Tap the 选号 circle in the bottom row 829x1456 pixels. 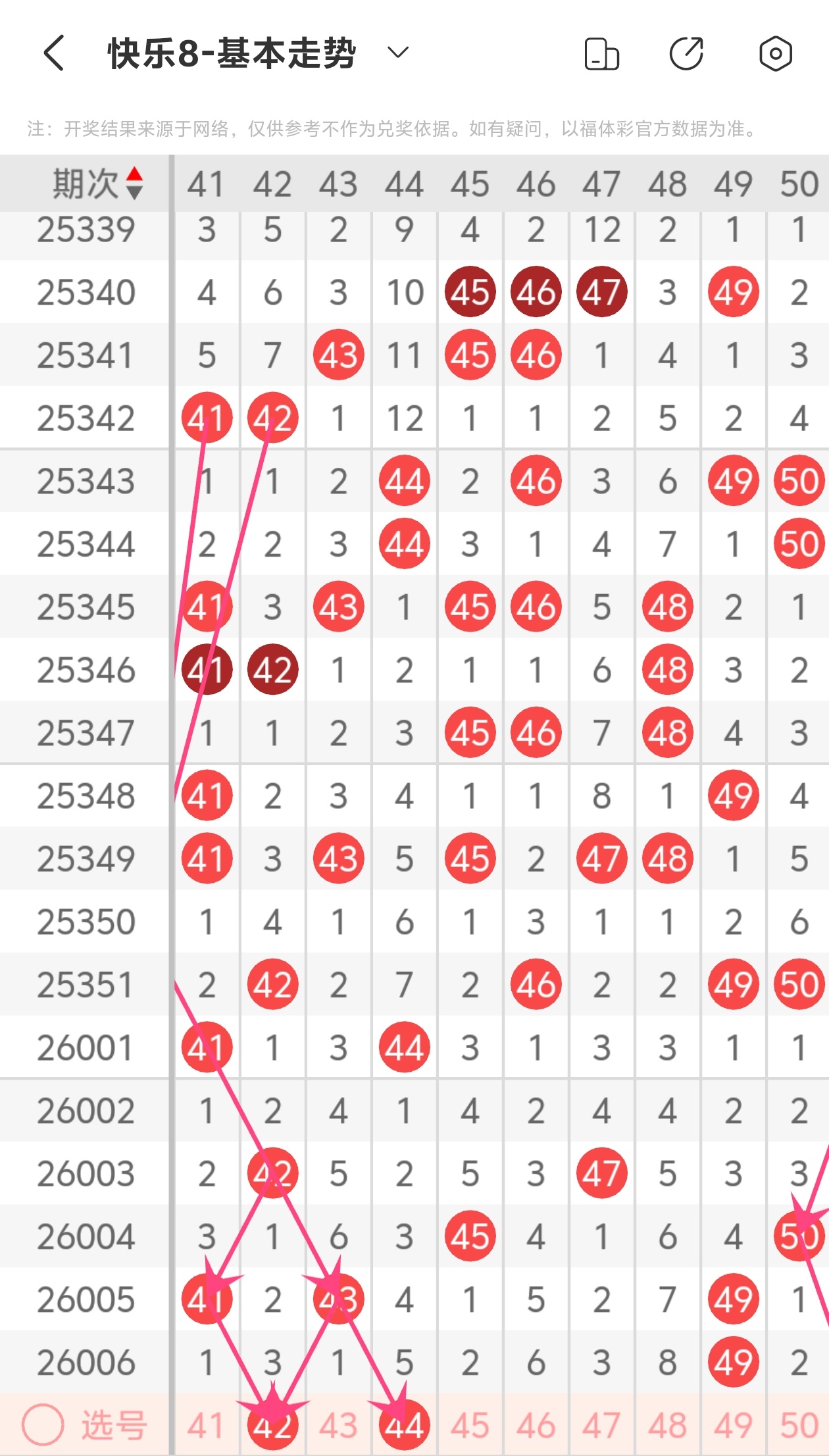tap(43, 1425)
